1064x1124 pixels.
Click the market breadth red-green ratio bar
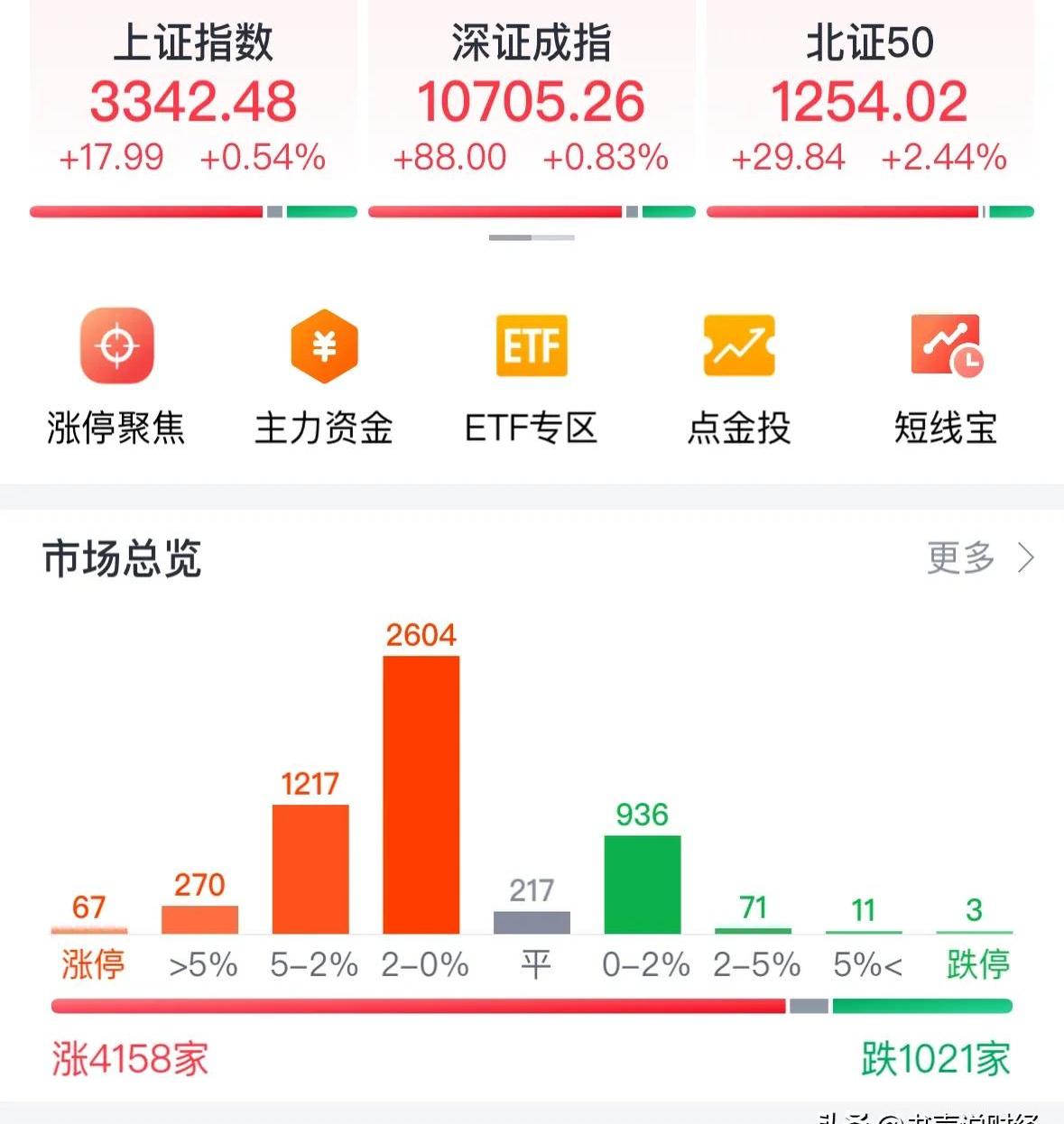point(532,1002)
